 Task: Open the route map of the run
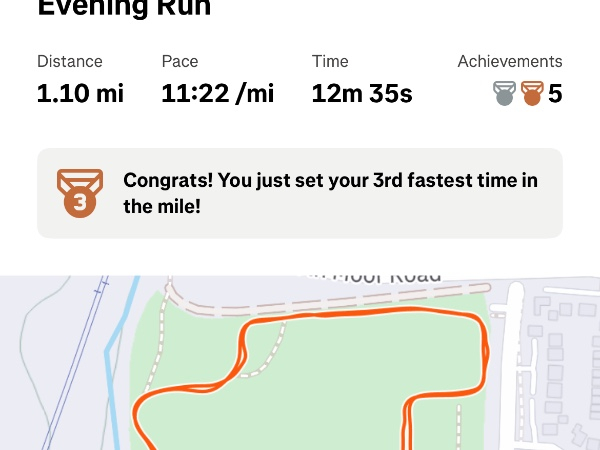pos(300,370)
